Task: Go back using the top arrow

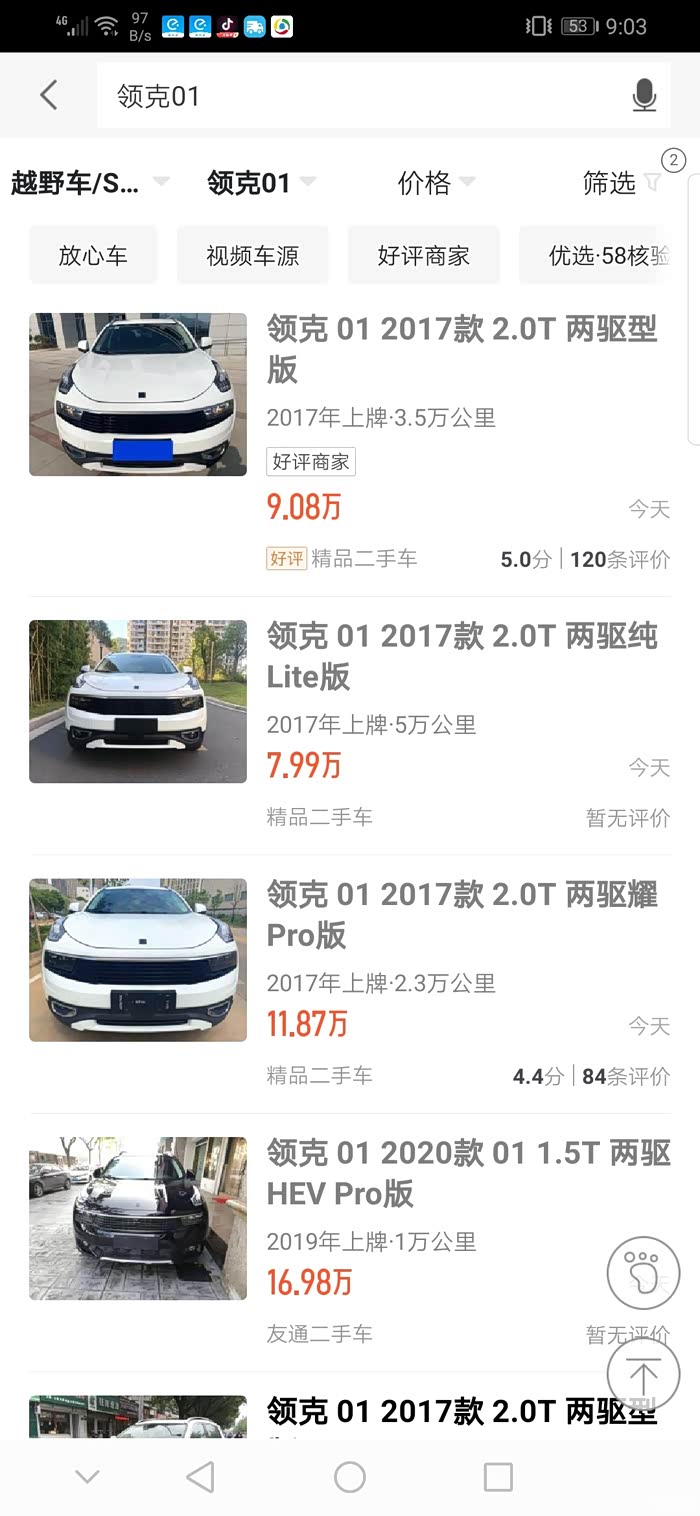Action: pyautogui.click(x=48, y=96)
